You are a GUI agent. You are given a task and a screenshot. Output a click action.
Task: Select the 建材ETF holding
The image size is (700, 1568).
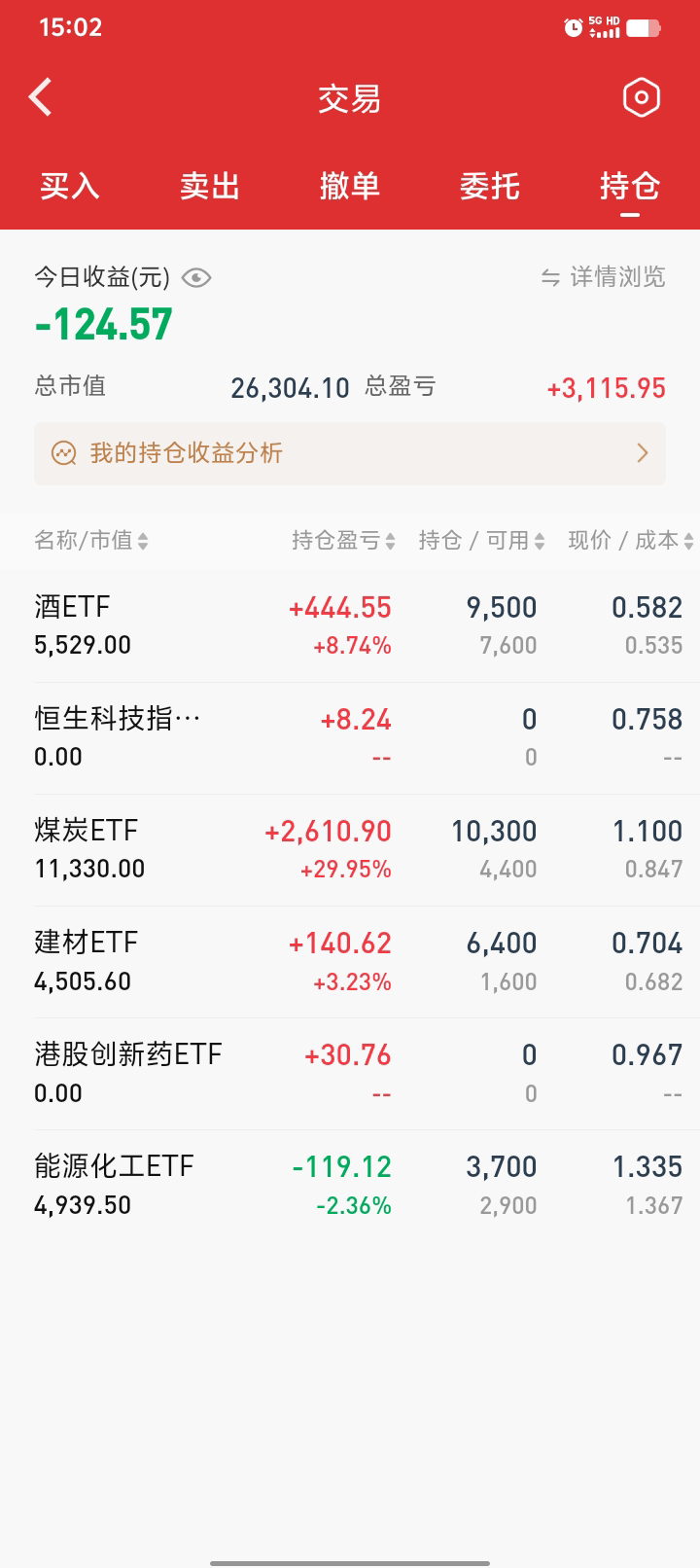tap(350, 961)
